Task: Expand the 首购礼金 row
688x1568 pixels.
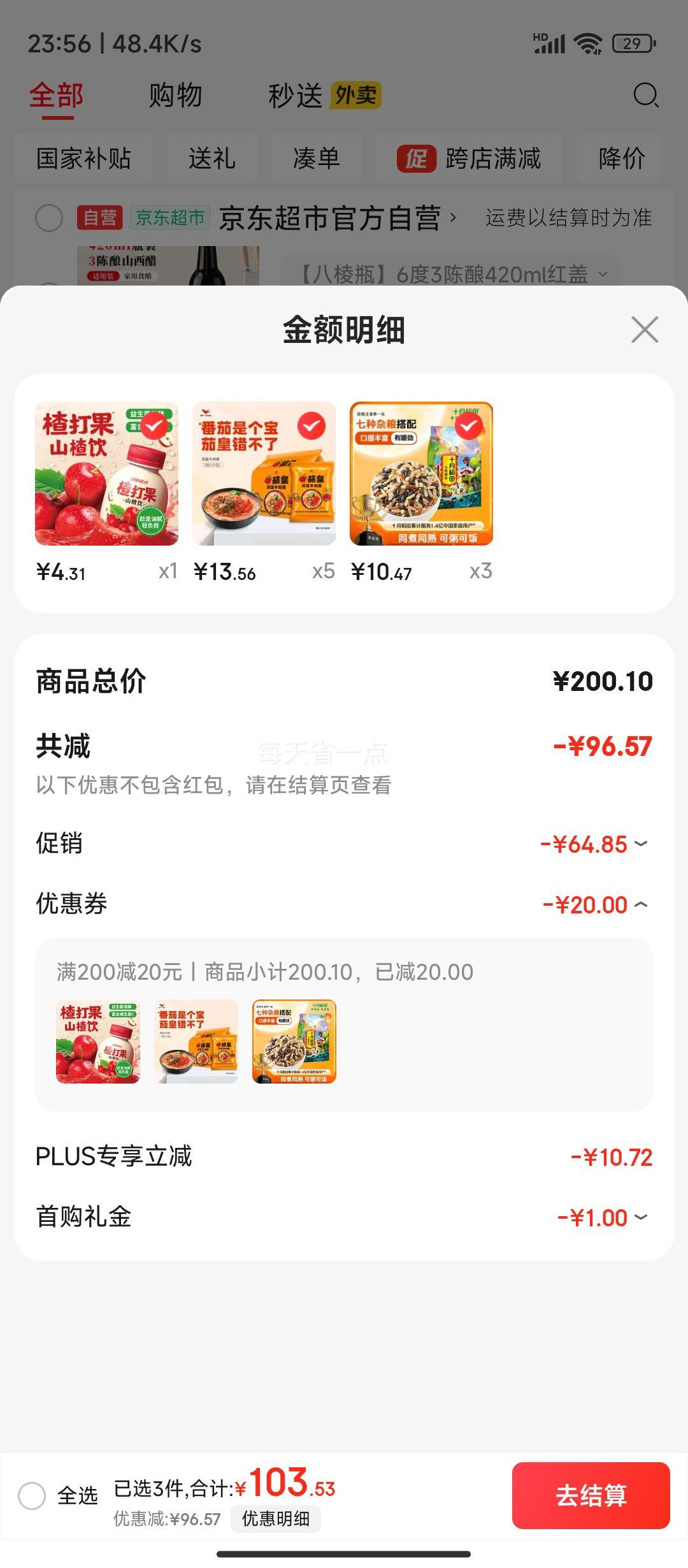Action: click(641, 1217)
